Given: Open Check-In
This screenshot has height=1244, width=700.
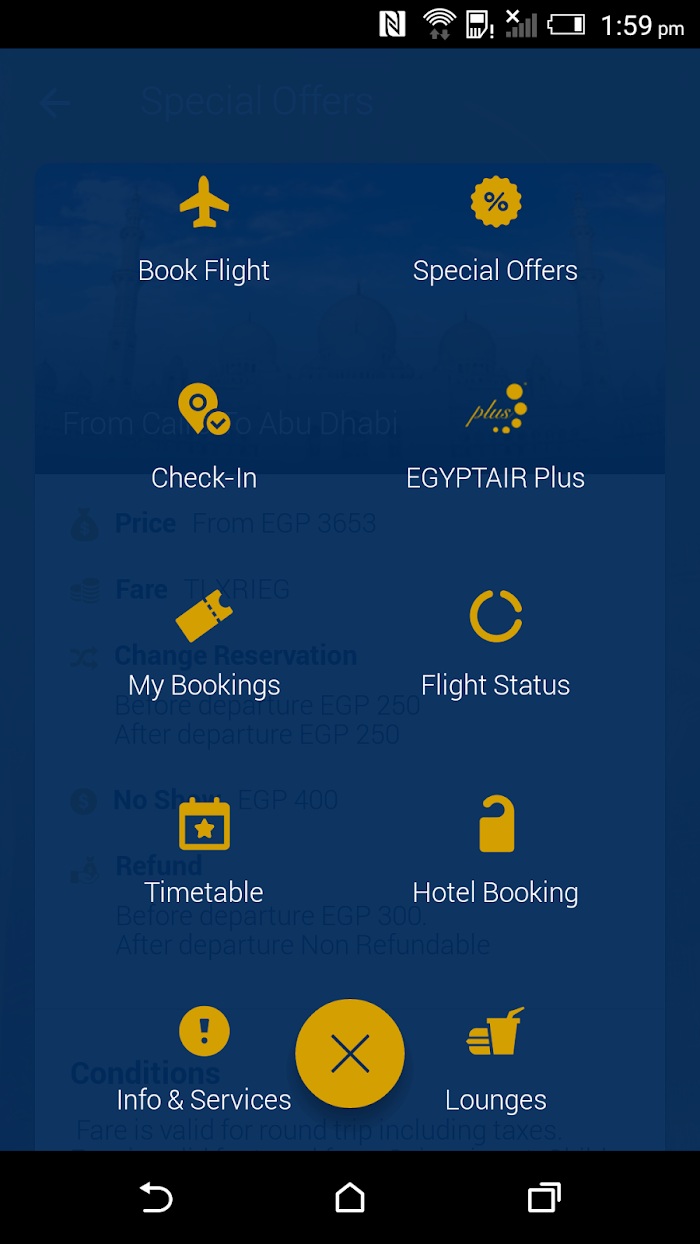Looking at the screenshot, I should [x=204, y=438].
